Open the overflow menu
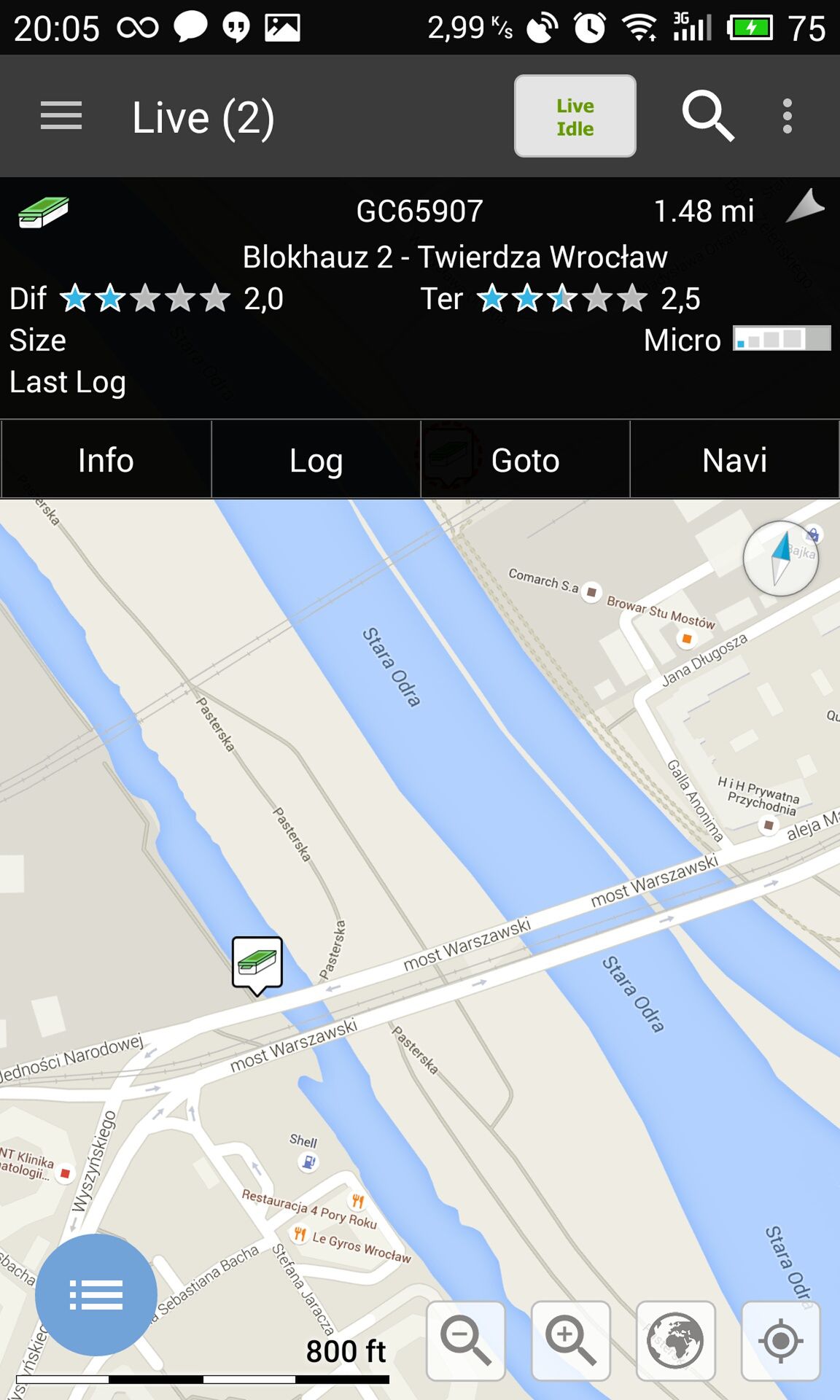 click(787, 116)
